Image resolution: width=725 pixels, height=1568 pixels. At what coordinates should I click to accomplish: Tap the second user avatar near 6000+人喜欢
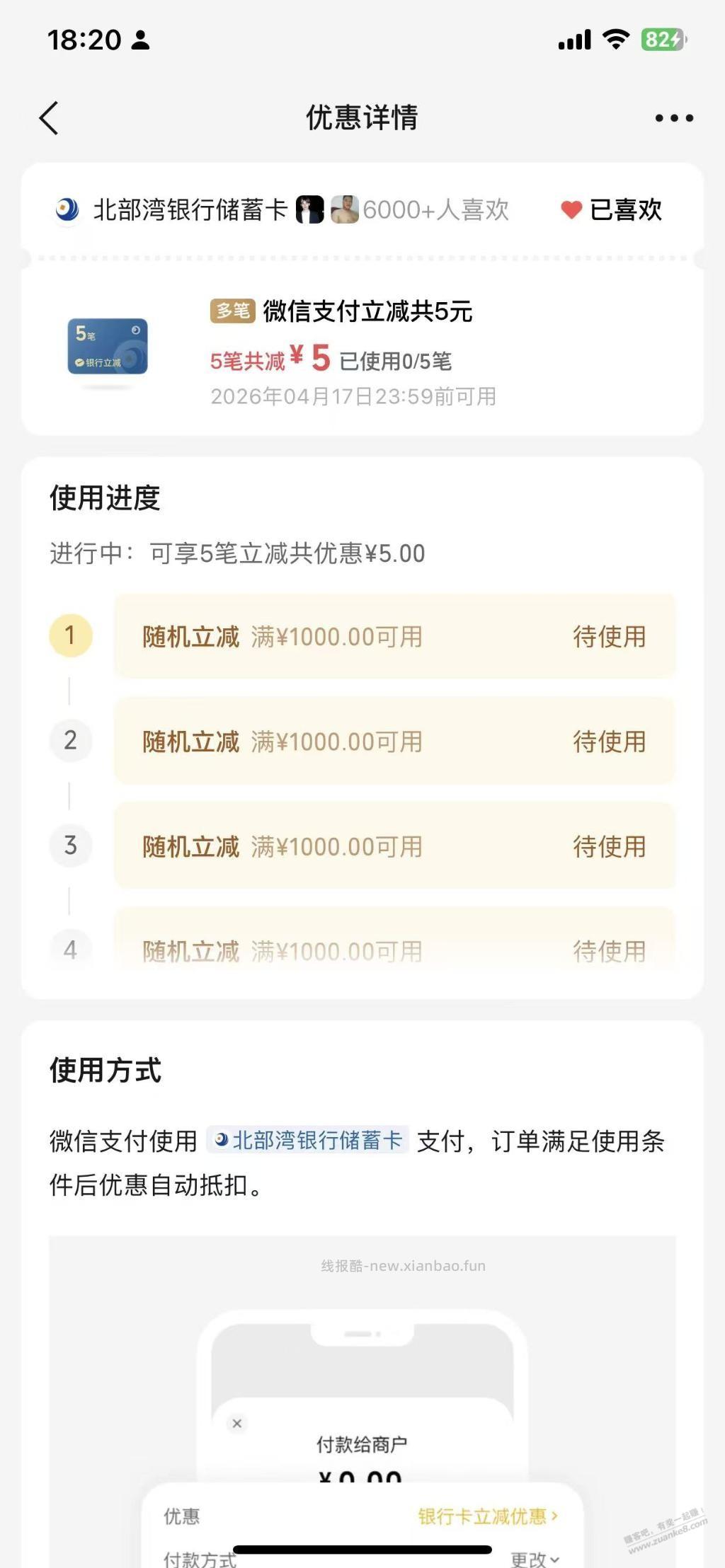point(346,210)
